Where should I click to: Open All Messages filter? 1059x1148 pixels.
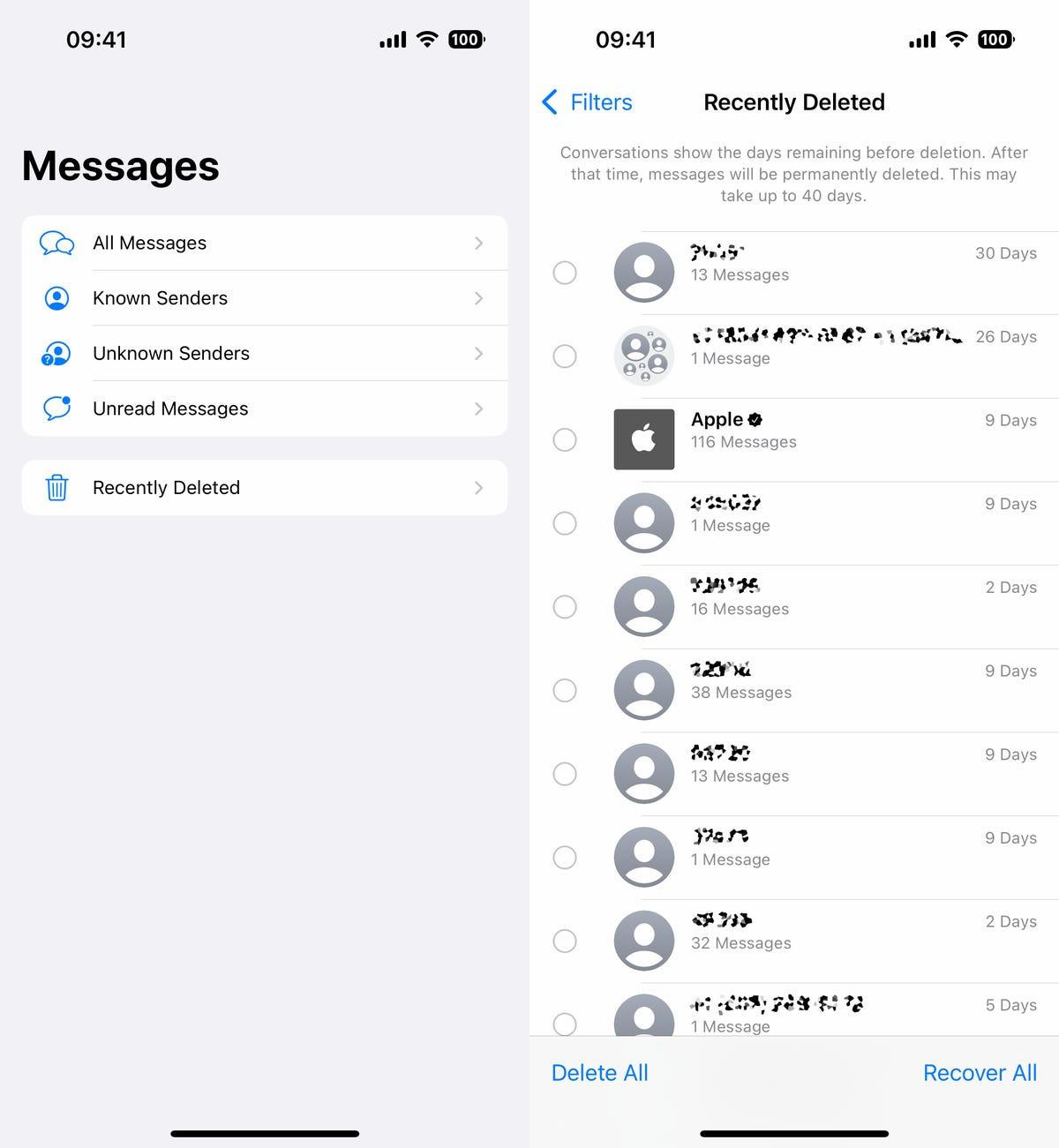click(264, 243)
